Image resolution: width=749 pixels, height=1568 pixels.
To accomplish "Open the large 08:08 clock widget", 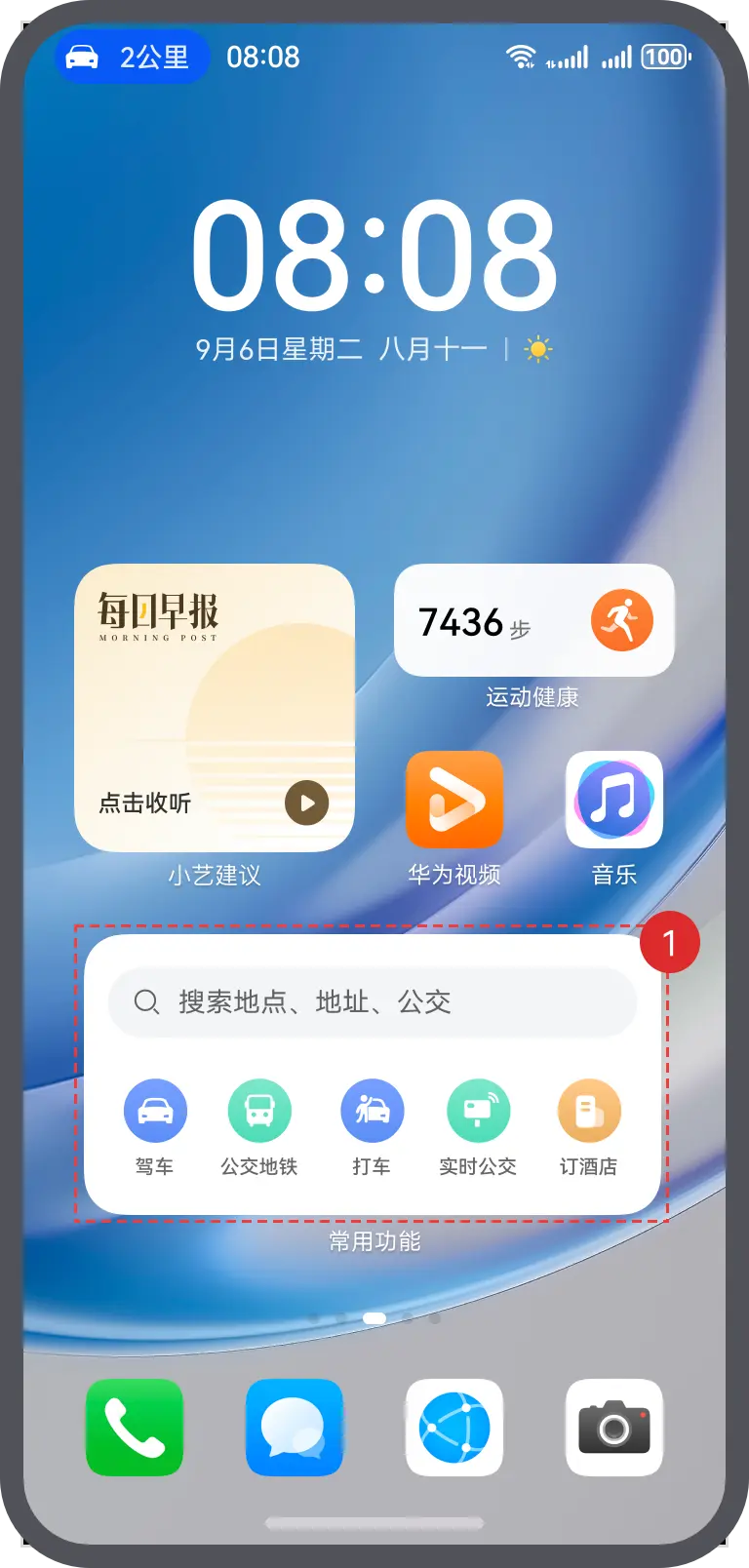I will (x=374, y=255).
